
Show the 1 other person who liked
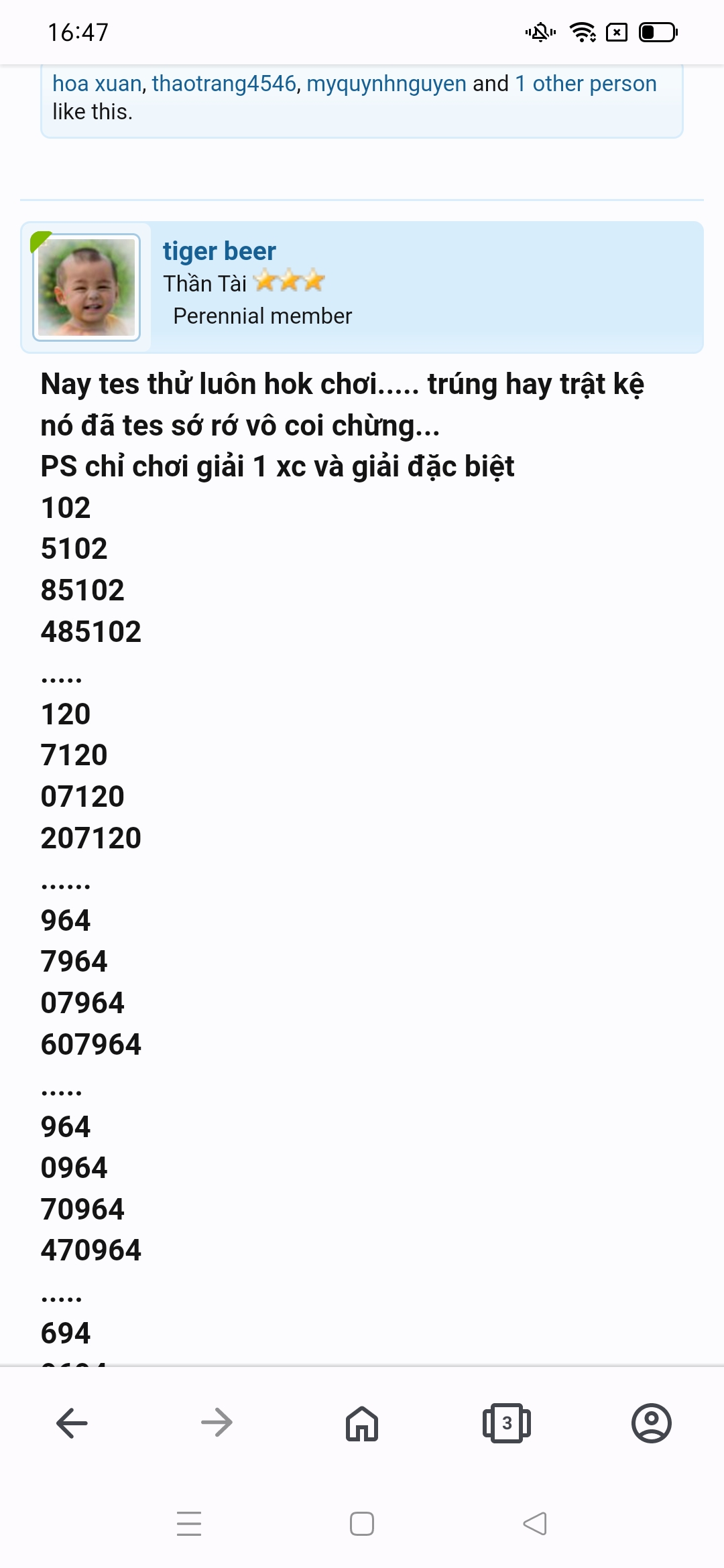585,84
